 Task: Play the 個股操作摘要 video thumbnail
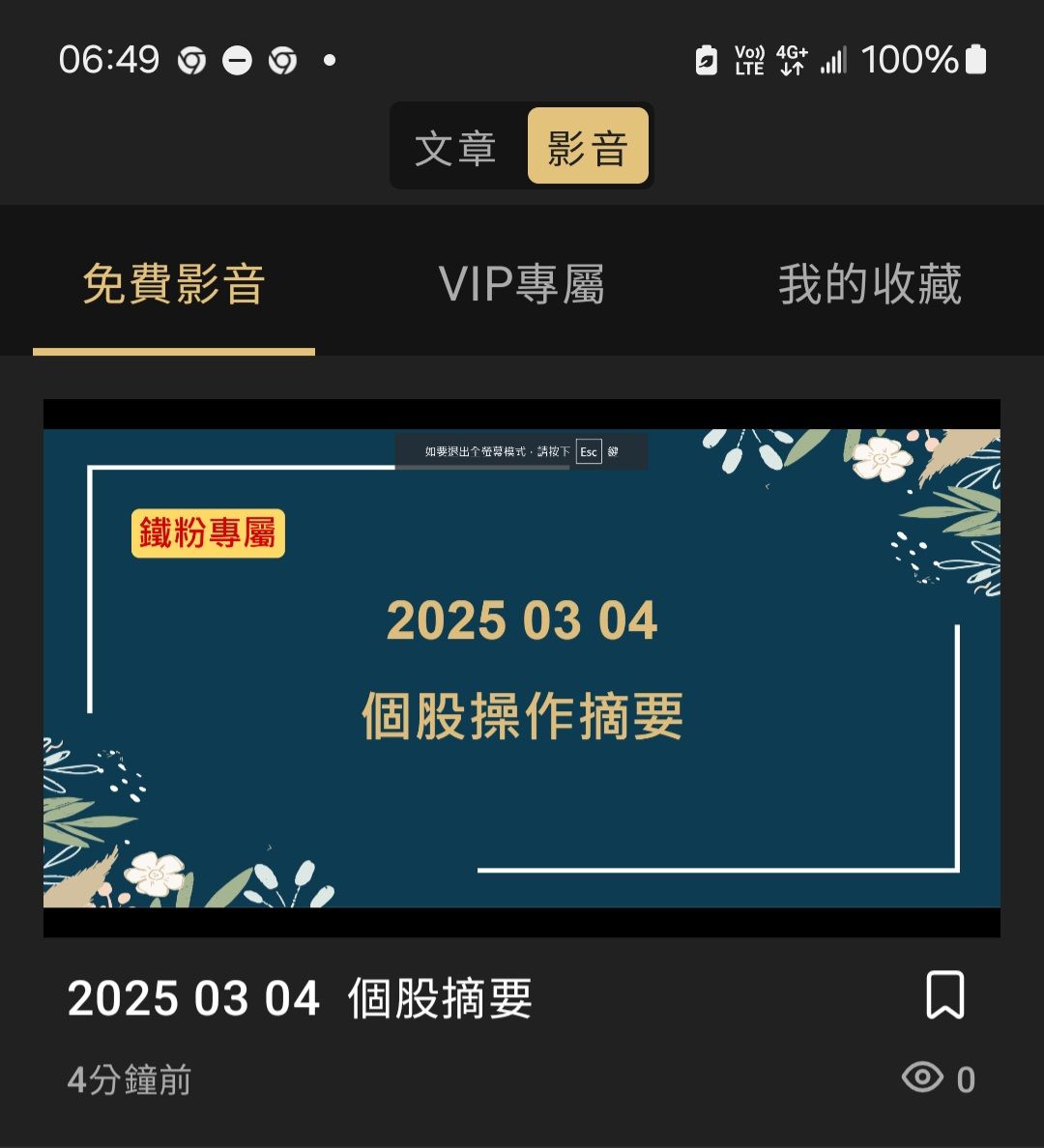click(521, 670)
